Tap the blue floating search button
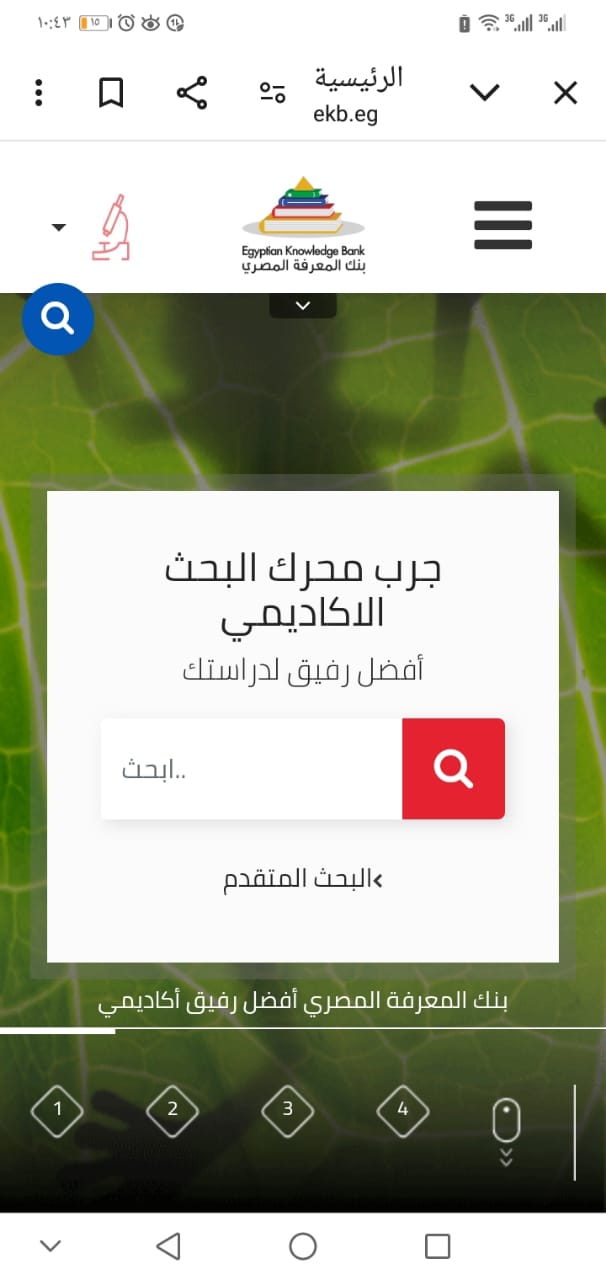Screen dimensions: 606x1280 click(58, 319)
